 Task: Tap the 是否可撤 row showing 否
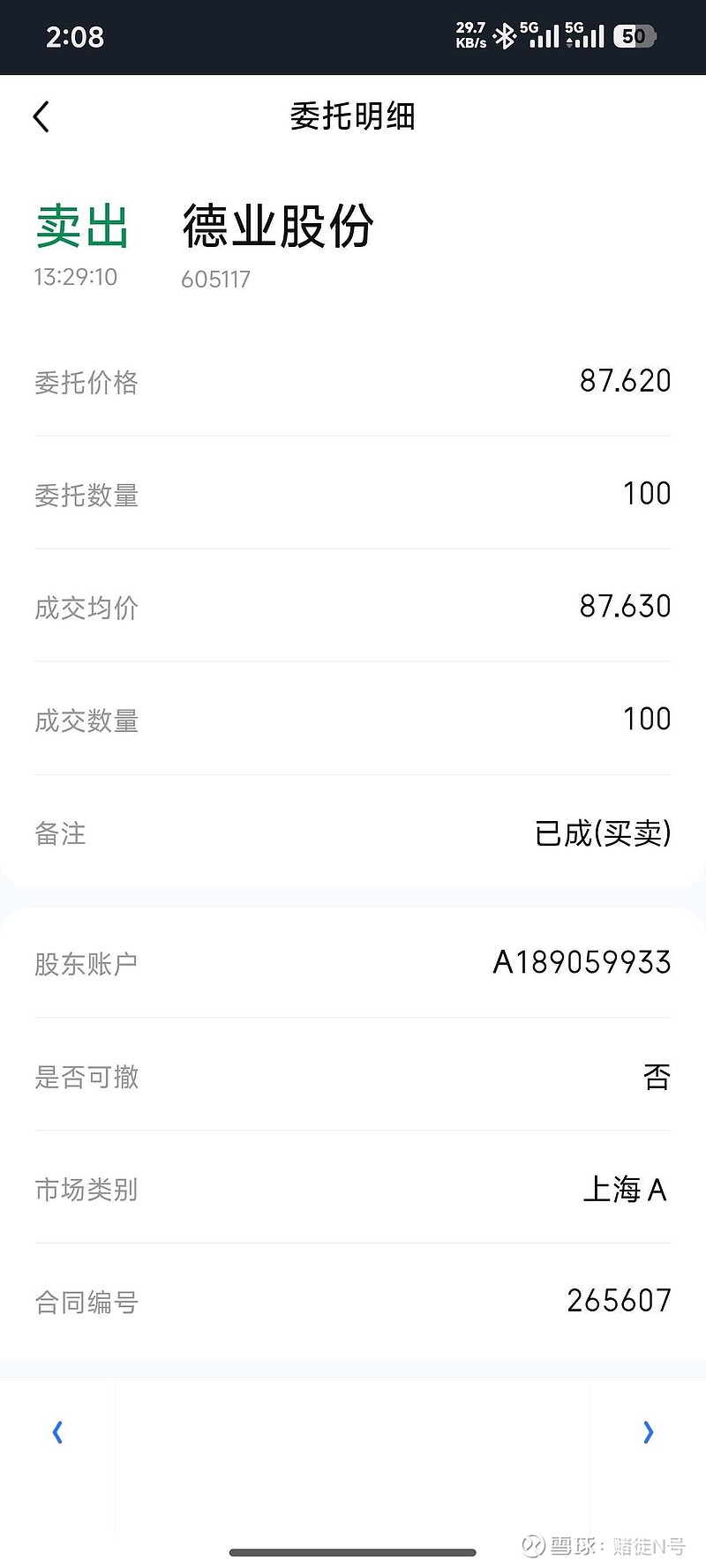click(x=657, y=1077)
